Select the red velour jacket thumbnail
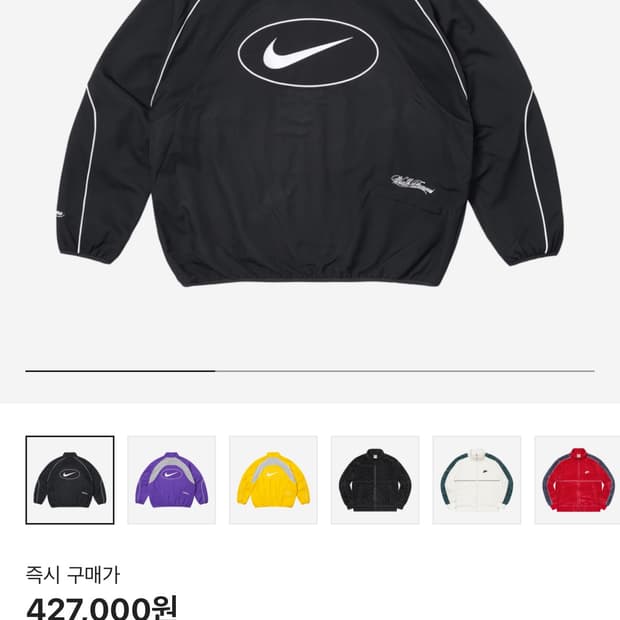This screenshot has height=620, width=620. tap(577, 480)
